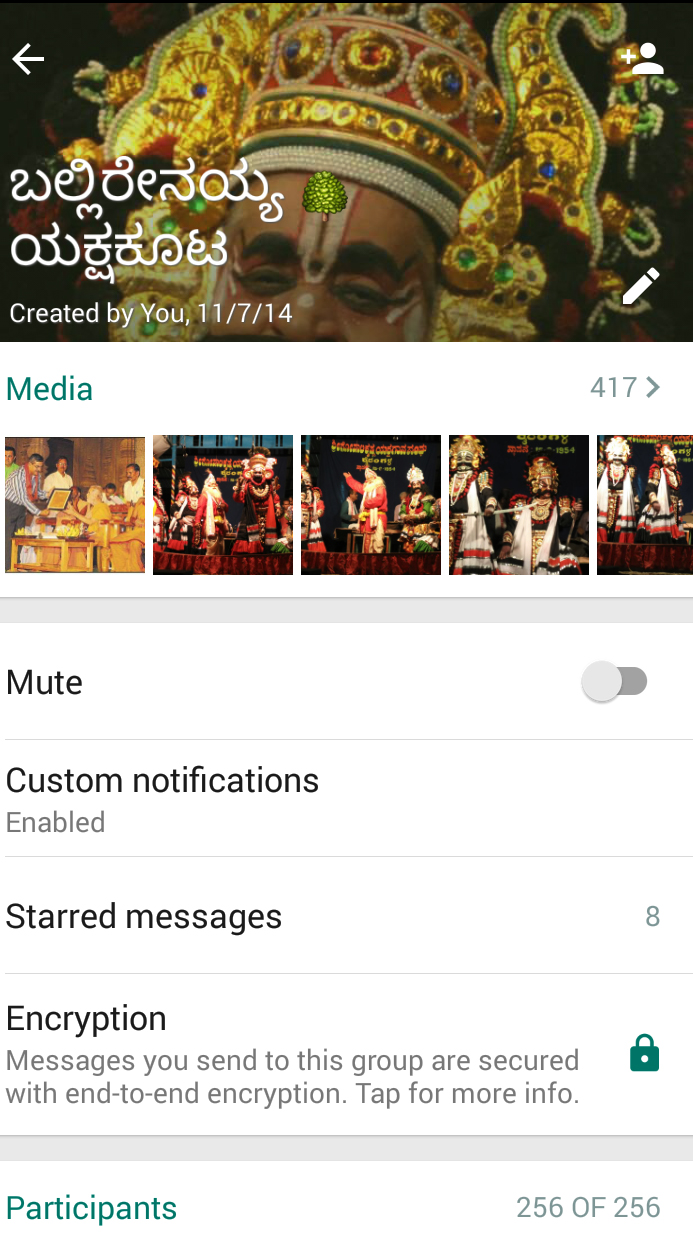Open all 417 media items
The image size is (693, 1233).
click(x=625, y=387)
